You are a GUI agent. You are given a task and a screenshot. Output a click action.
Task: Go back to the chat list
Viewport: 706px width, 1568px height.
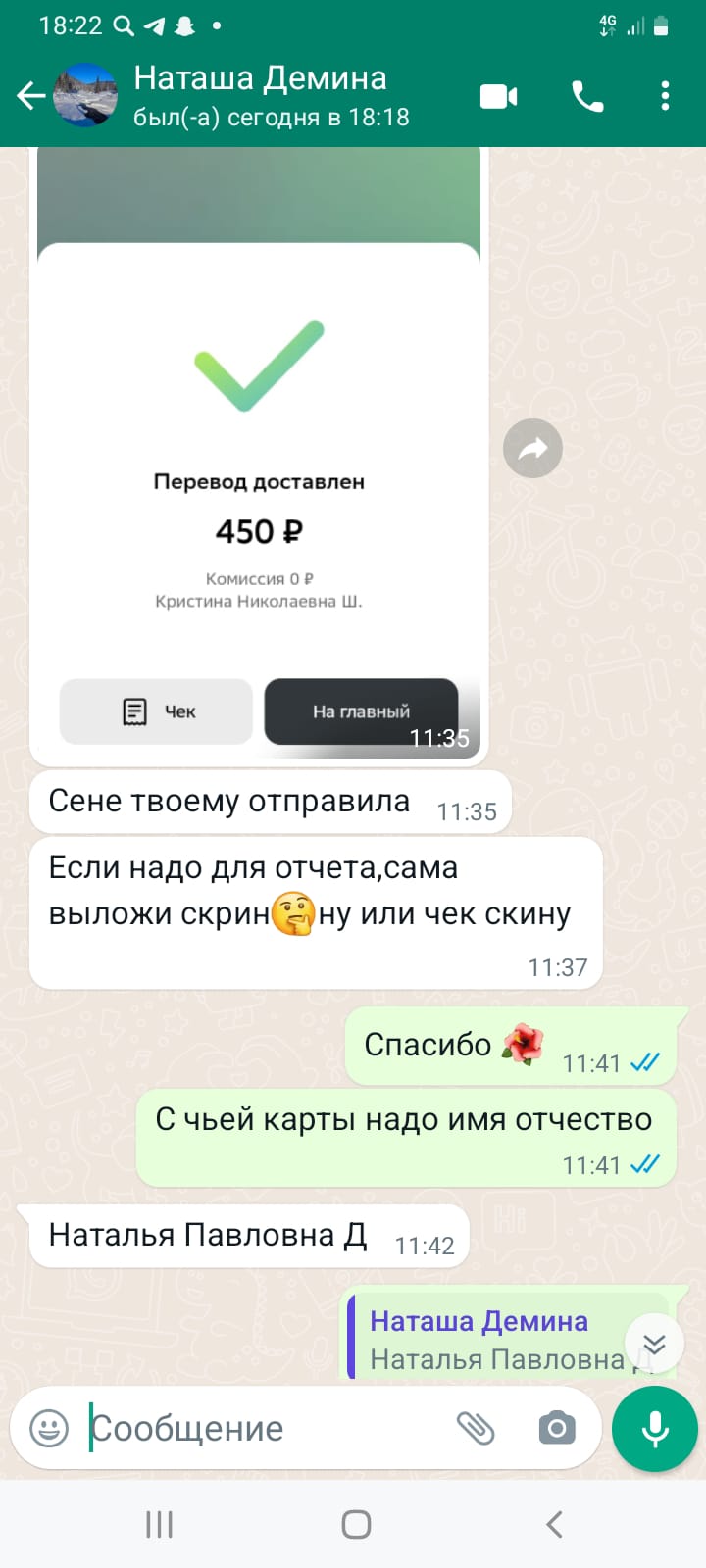tap(31, 96)
